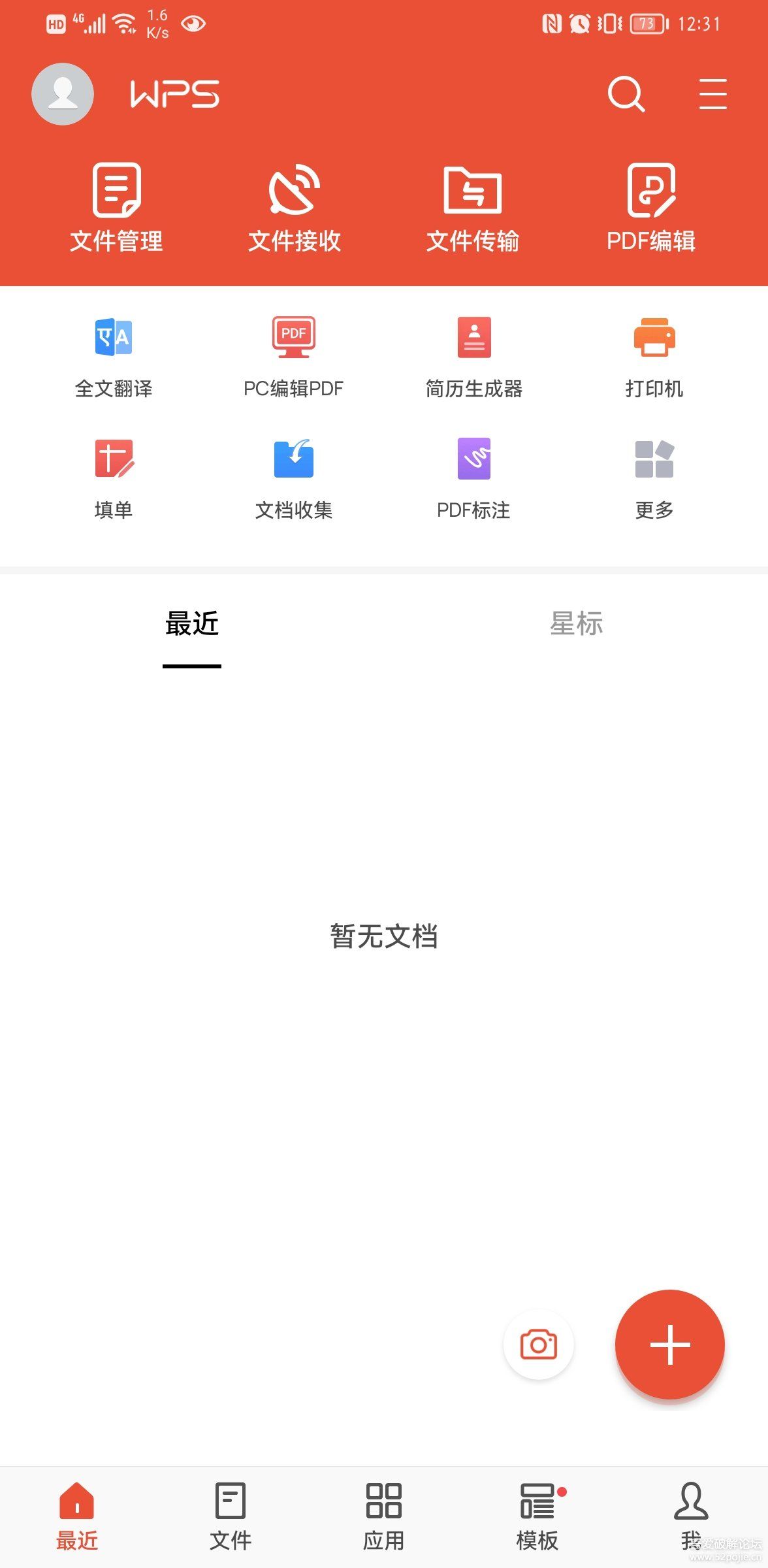
Task: Open the hamburger menu
Action: point(712,94)
